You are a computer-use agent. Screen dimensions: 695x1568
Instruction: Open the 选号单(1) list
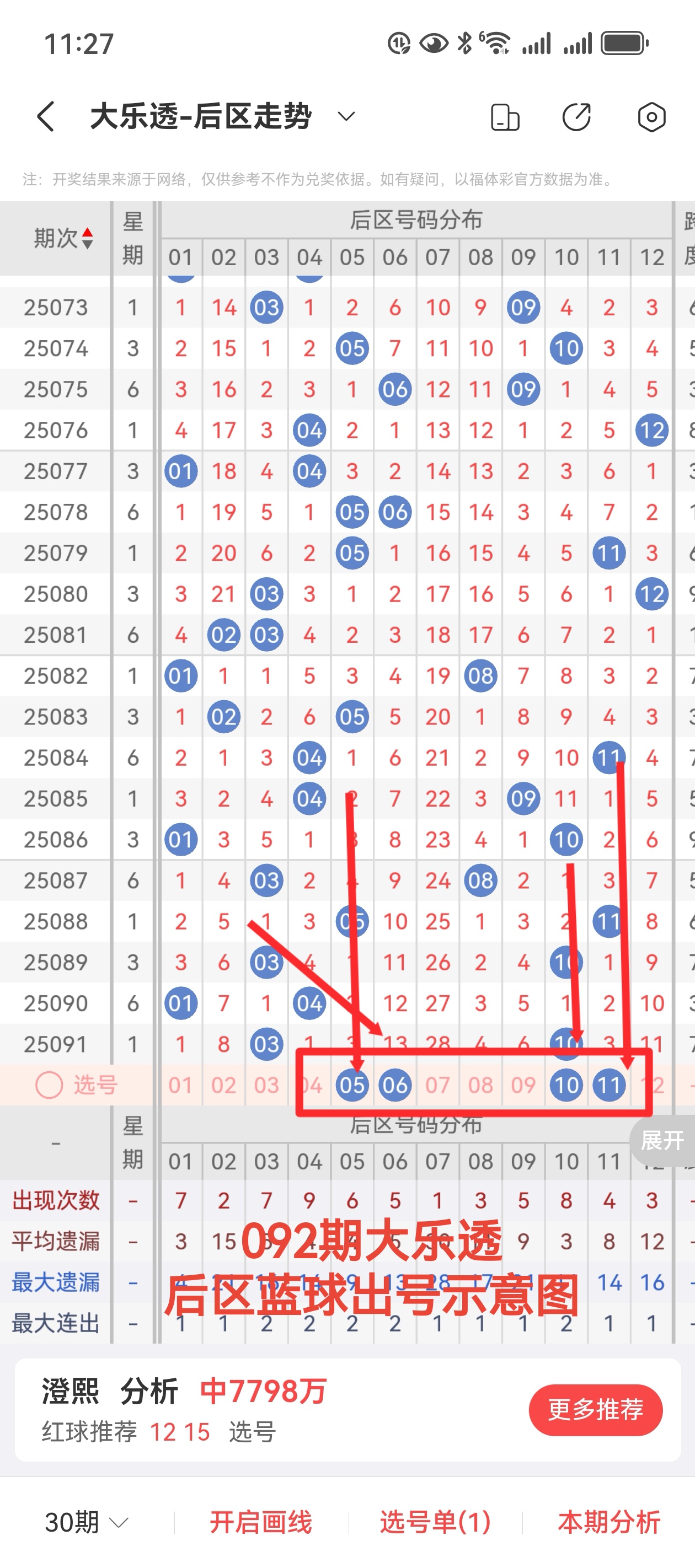[x=435, y=1522]
